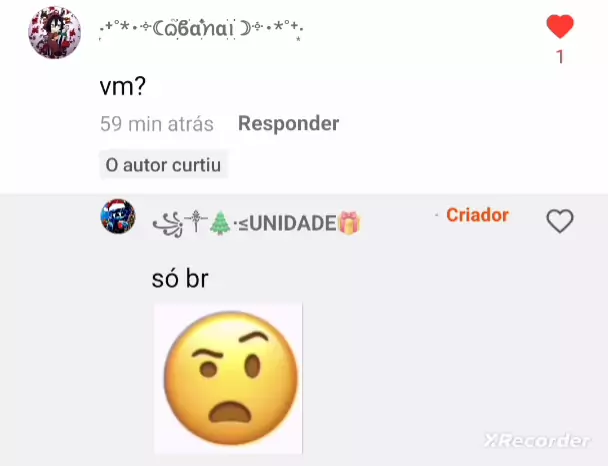Open the UNIDADE username link
Screen dimensions: 608x466
pyautogui.click(x=255, y=224)
